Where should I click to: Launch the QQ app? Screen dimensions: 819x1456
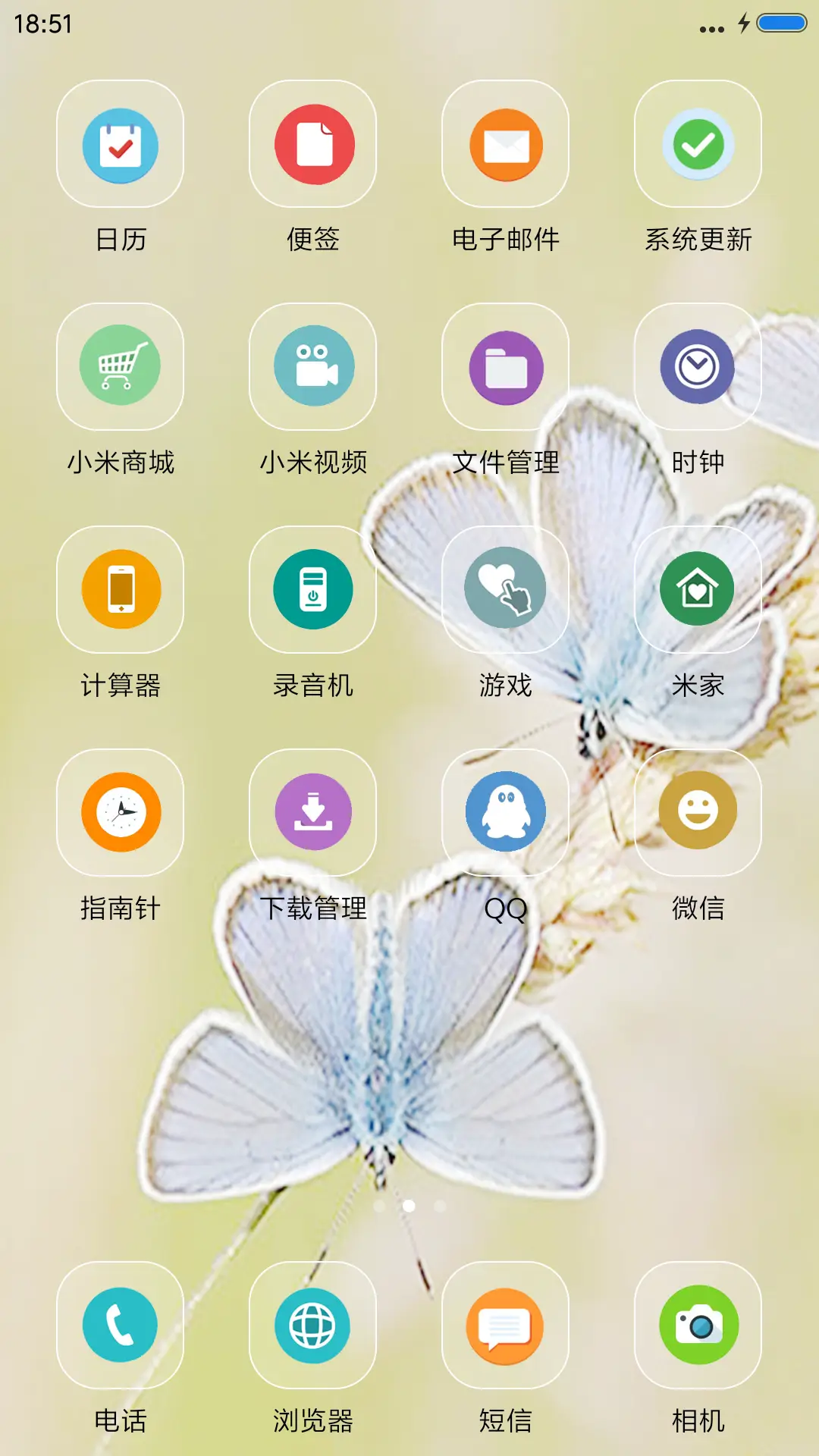coord(505,811)
